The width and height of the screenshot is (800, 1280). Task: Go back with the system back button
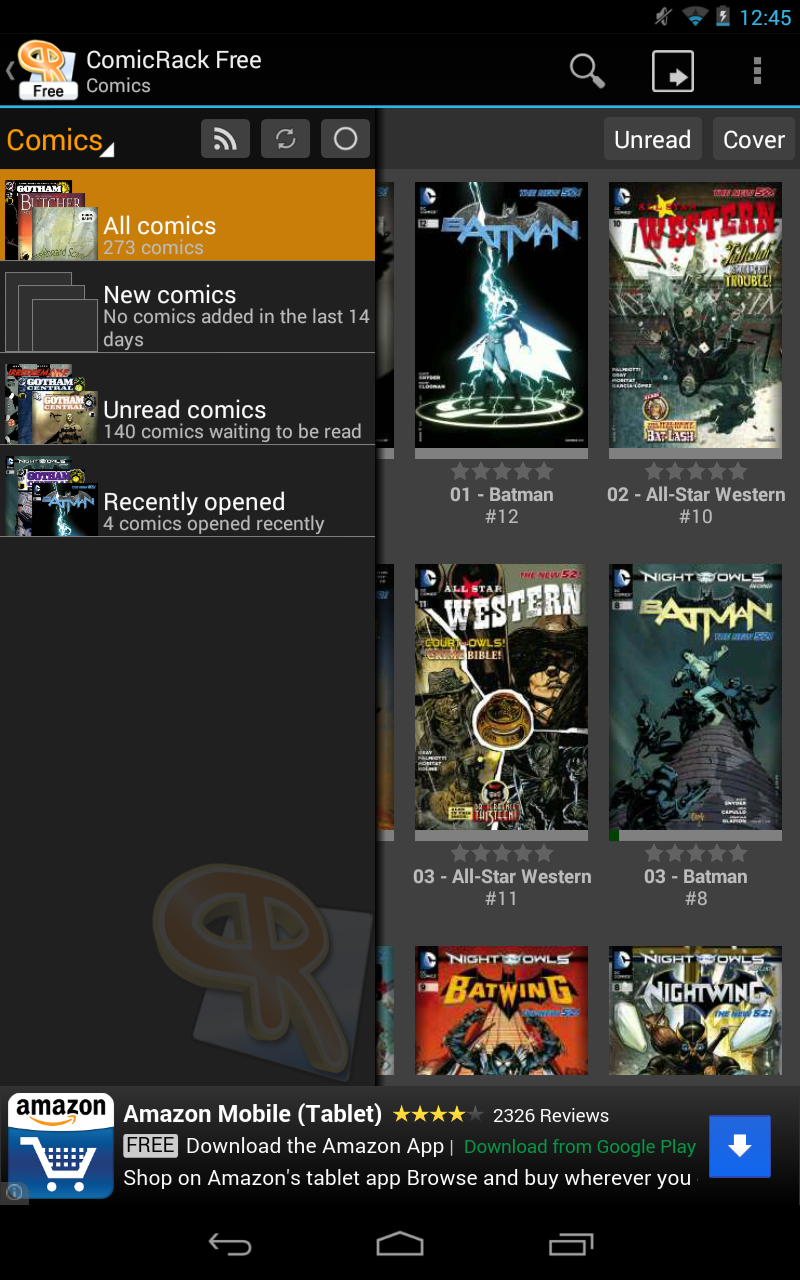[229, 1243]
